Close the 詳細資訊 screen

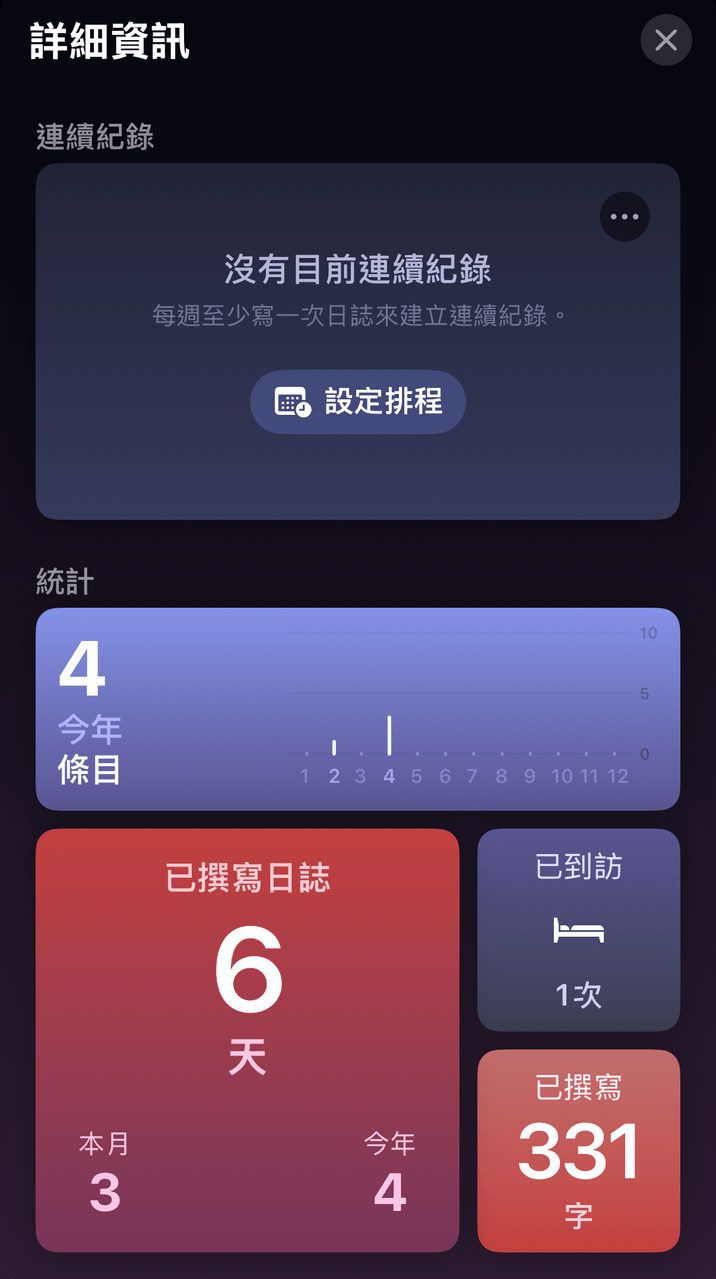pos(666,40)
